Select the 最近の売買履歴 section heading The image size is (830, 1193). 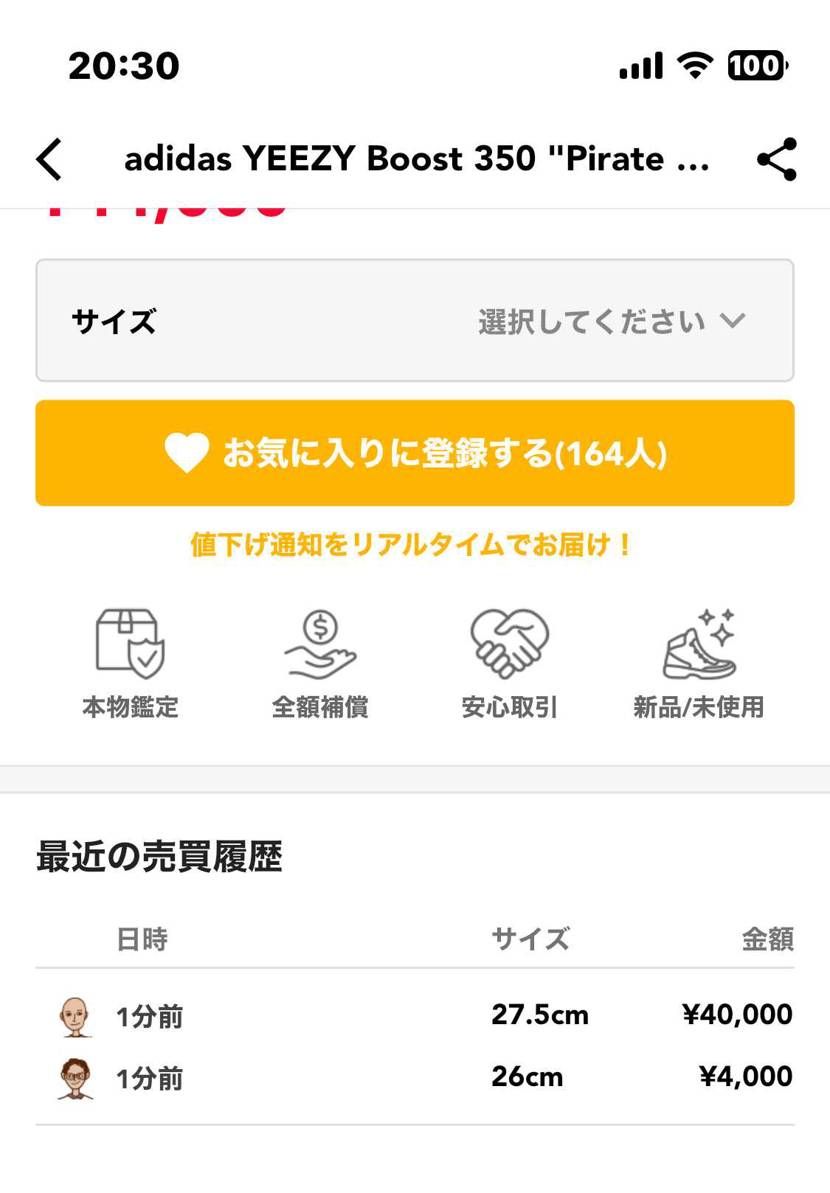click(161, 856)
